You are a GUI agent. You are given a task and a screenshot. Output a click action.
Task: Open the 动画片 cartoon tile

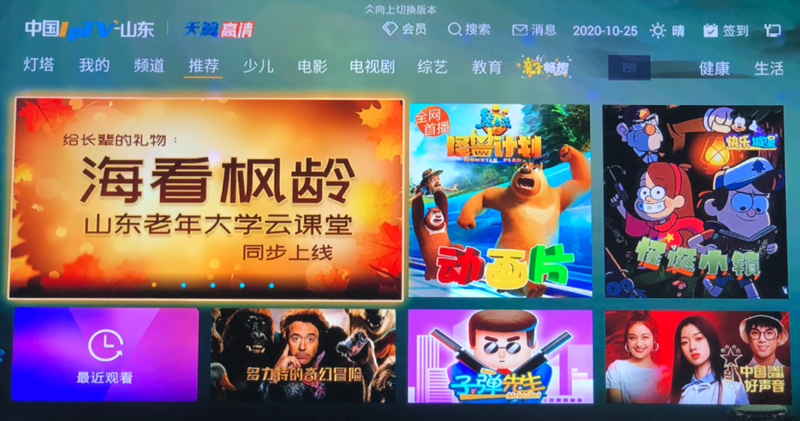click(499, 200)
